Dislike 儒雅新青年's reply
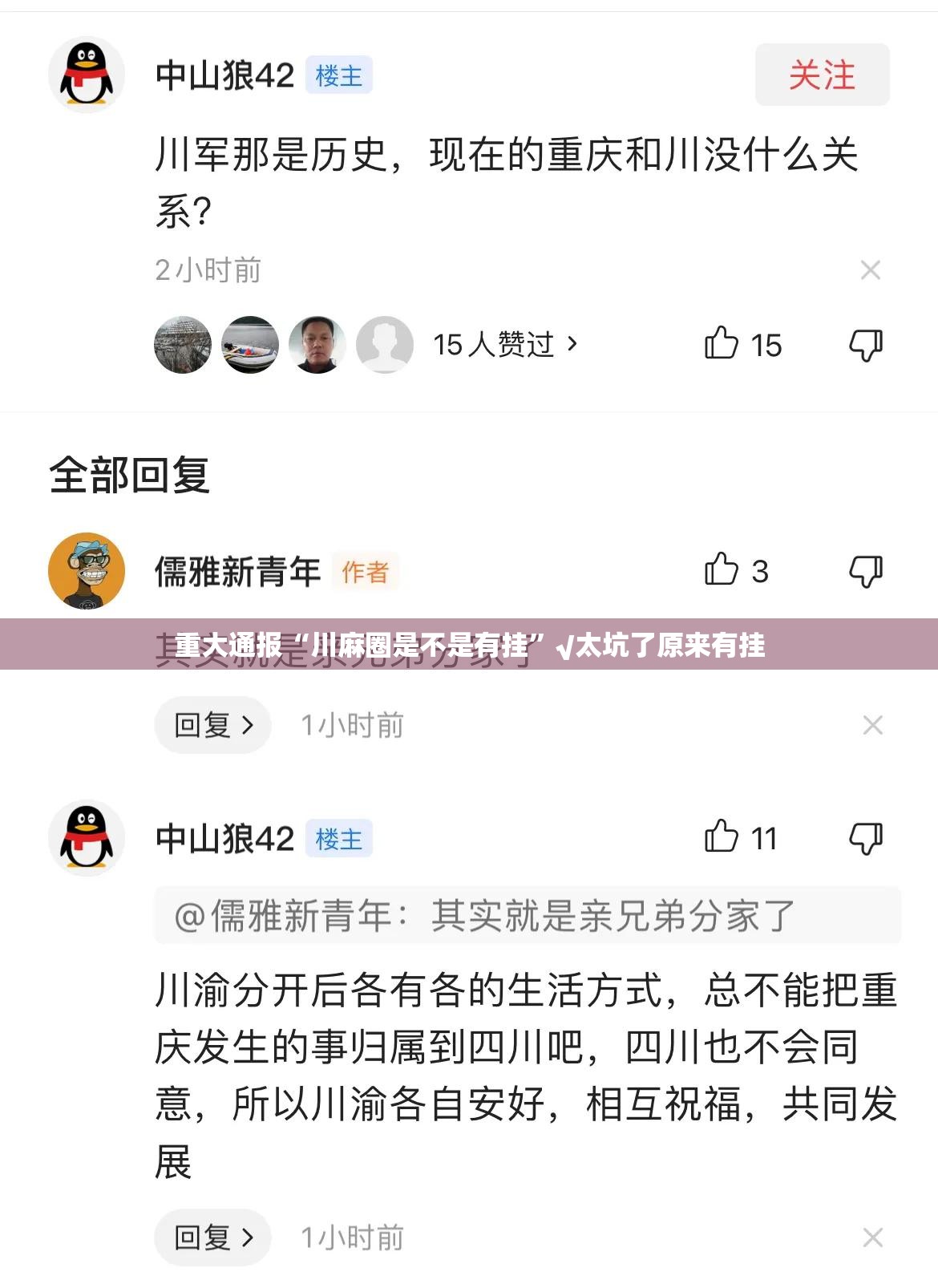This screenshot has width=938, height=1288. (x=866, y=571)
